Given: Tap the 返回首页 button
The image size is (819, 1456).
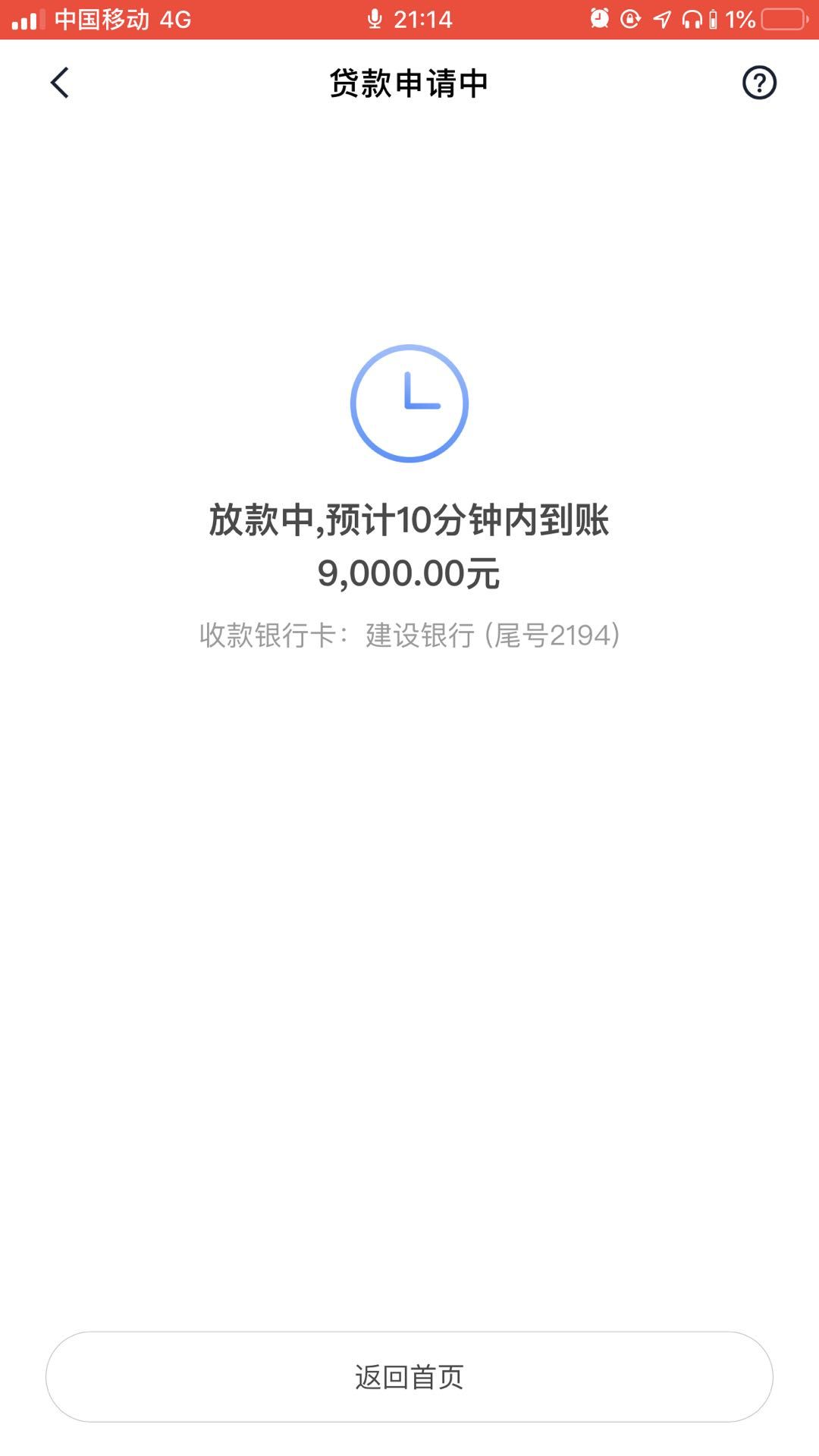Looking at the screenshot, I should tap(409, 1376).
